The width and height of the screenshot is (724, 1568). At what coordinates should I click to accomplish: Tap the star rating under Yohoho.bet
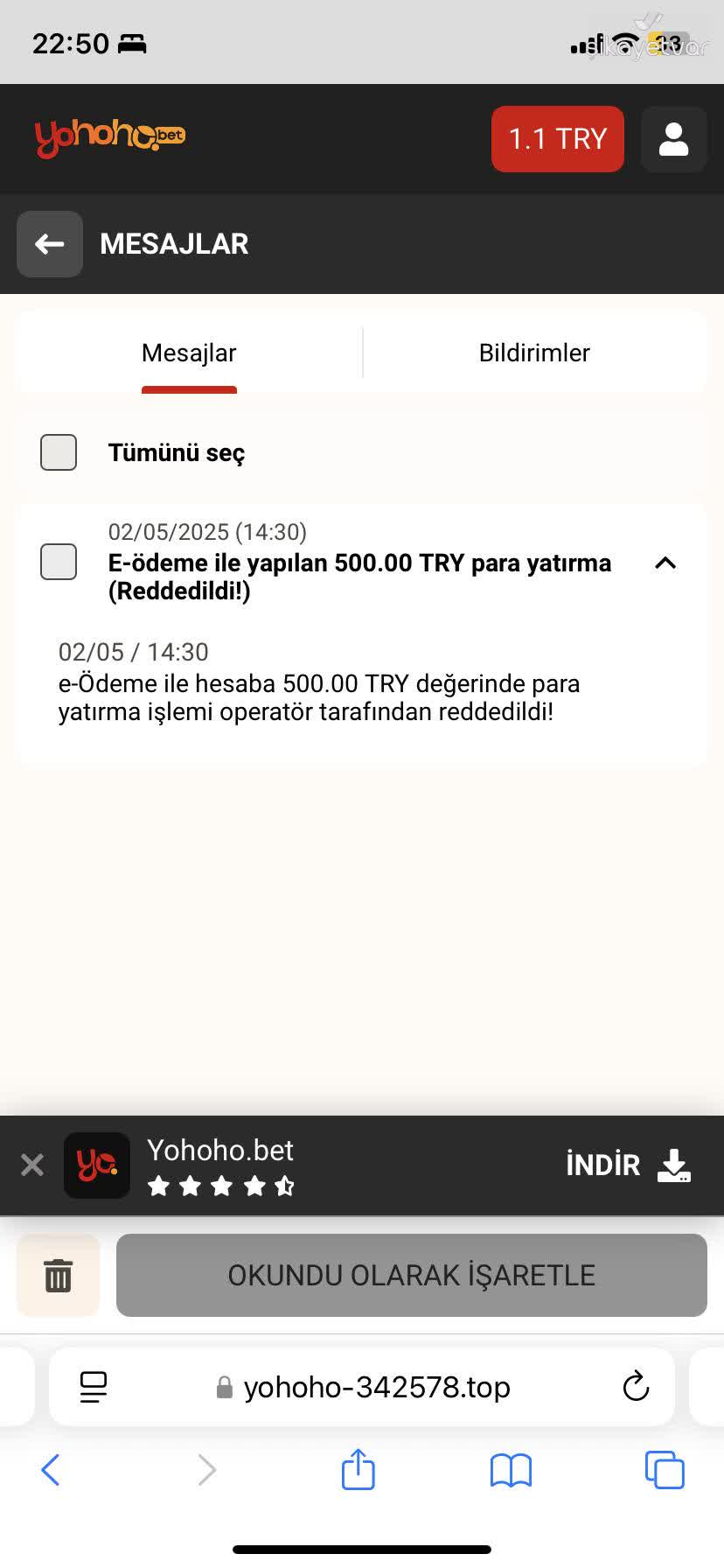click(x=220, y=1186)
